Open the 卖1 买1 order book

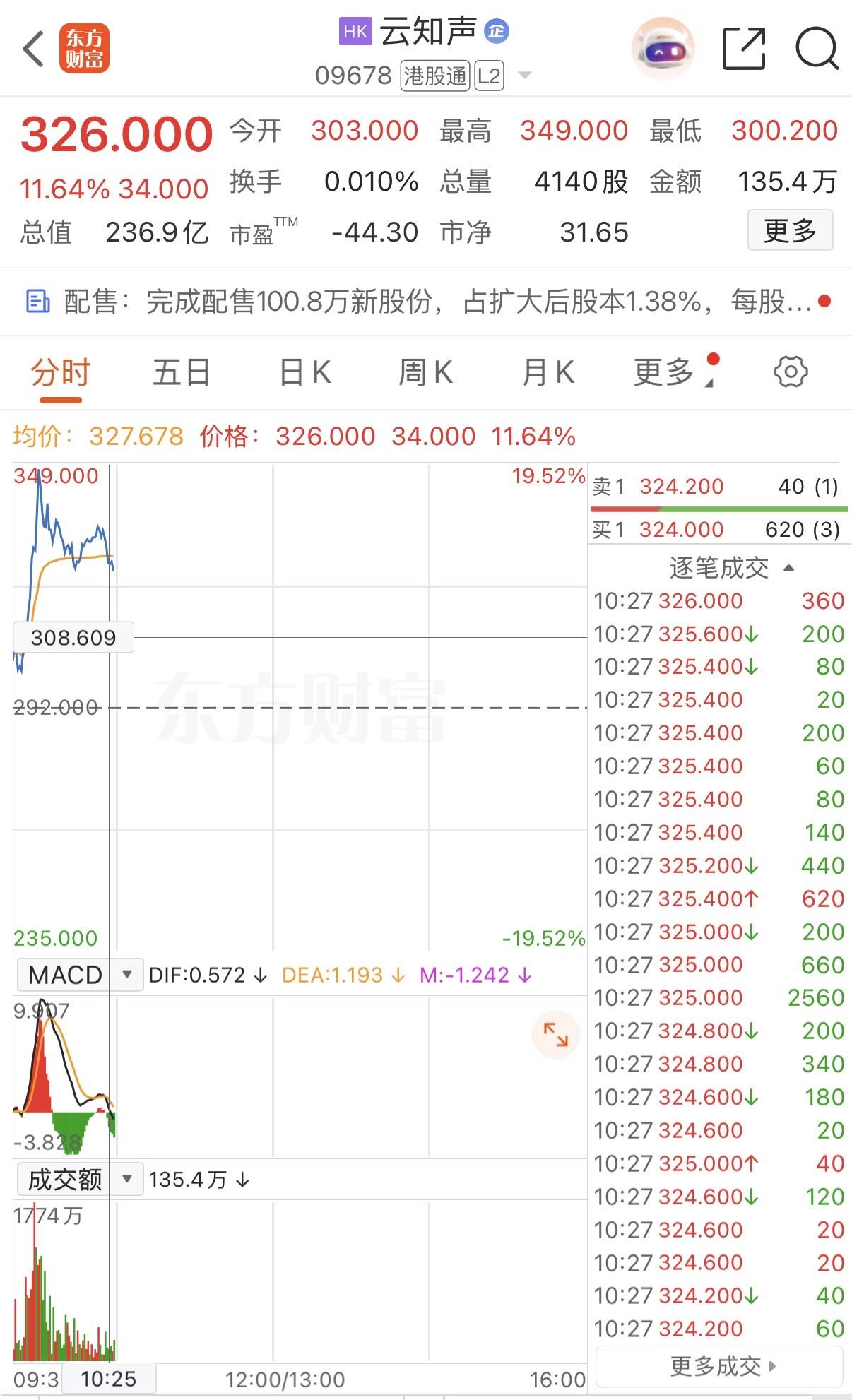[718, 507]
